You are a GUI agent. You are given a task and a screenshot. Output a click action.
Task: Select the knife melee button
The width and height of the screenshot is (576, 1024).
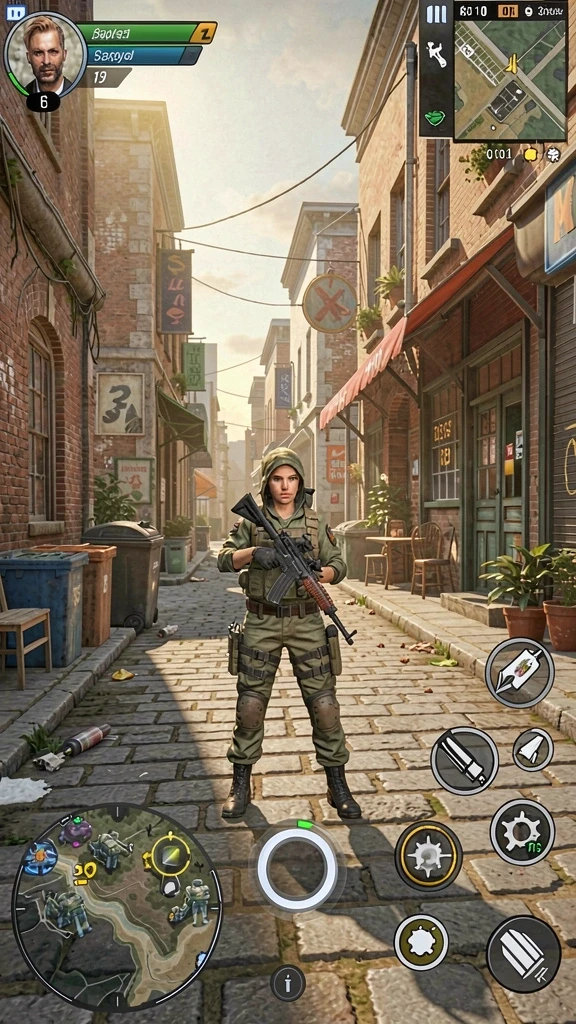point(464,761)
